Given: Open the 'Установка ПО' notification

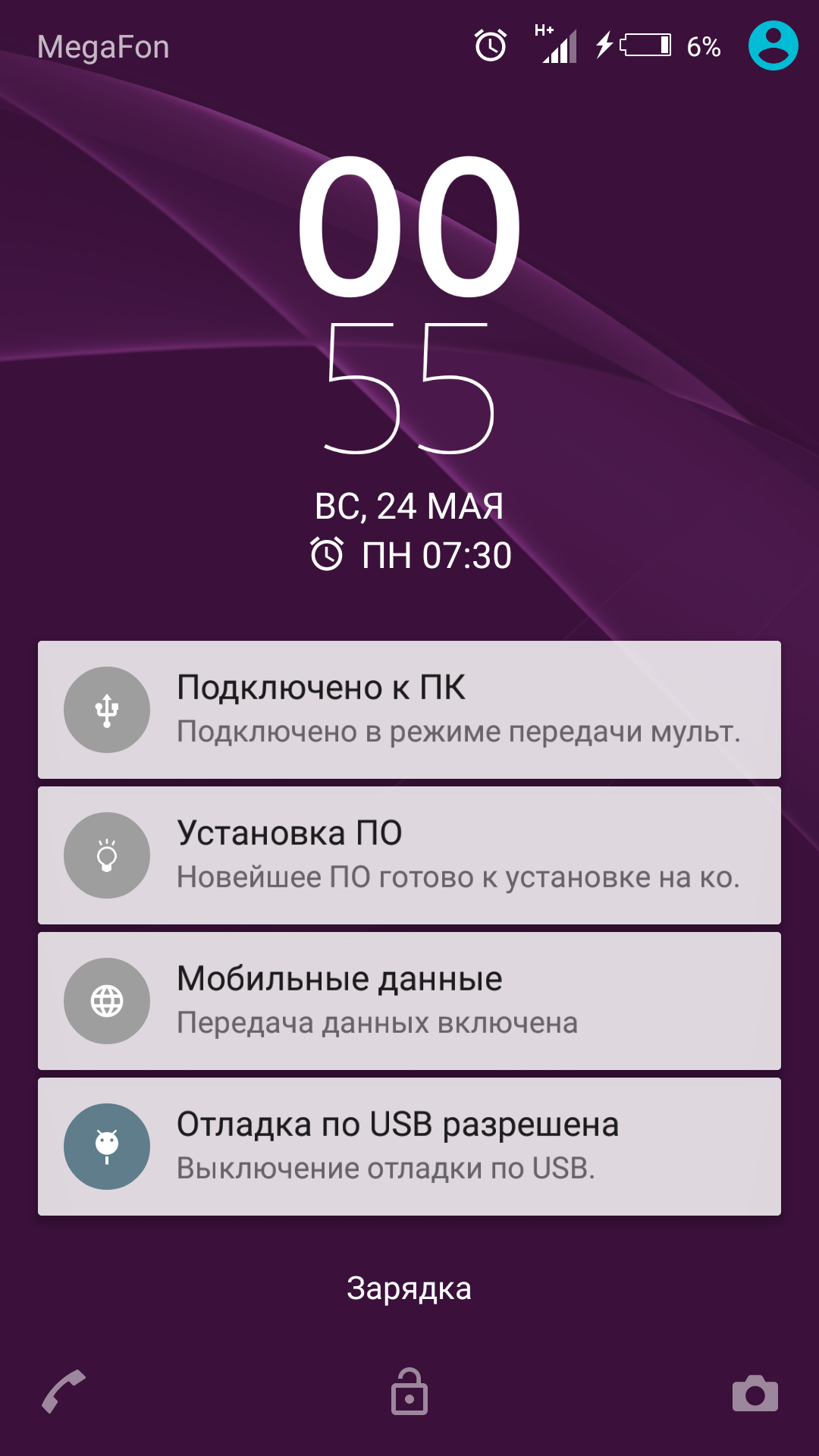Looking at the screenshot, I should click(x=409, y=855).
